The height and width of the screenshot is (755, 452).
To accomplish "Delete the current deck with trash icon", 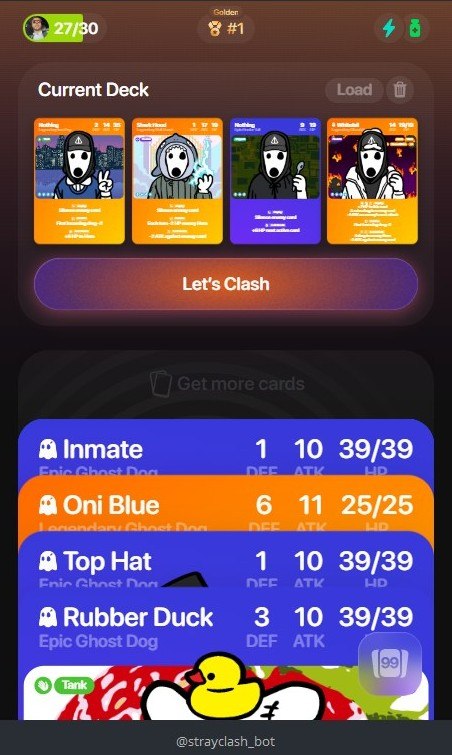I will (x=400, y=90).
